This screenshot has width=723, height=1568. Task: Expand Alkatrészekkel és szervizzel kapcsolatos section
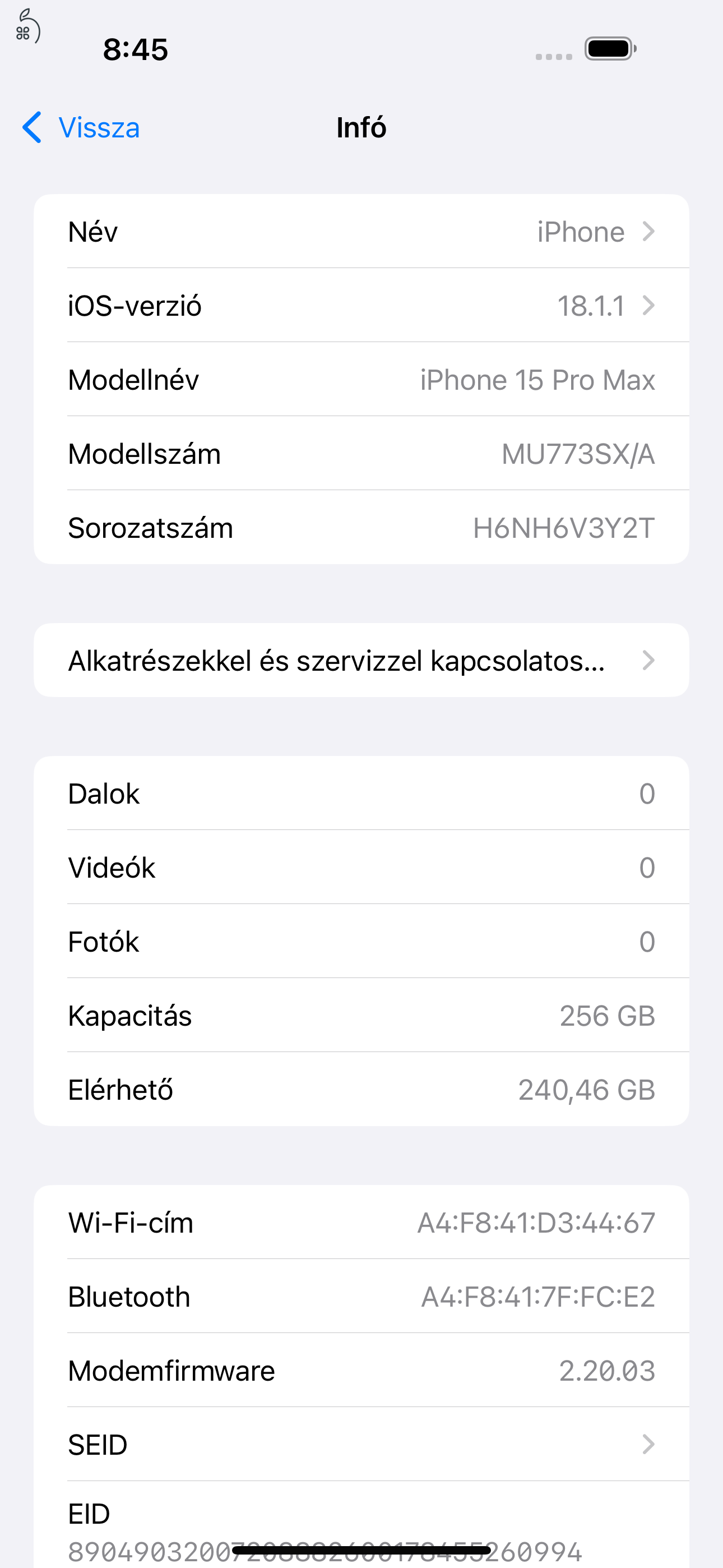click(x=361, y=661)
